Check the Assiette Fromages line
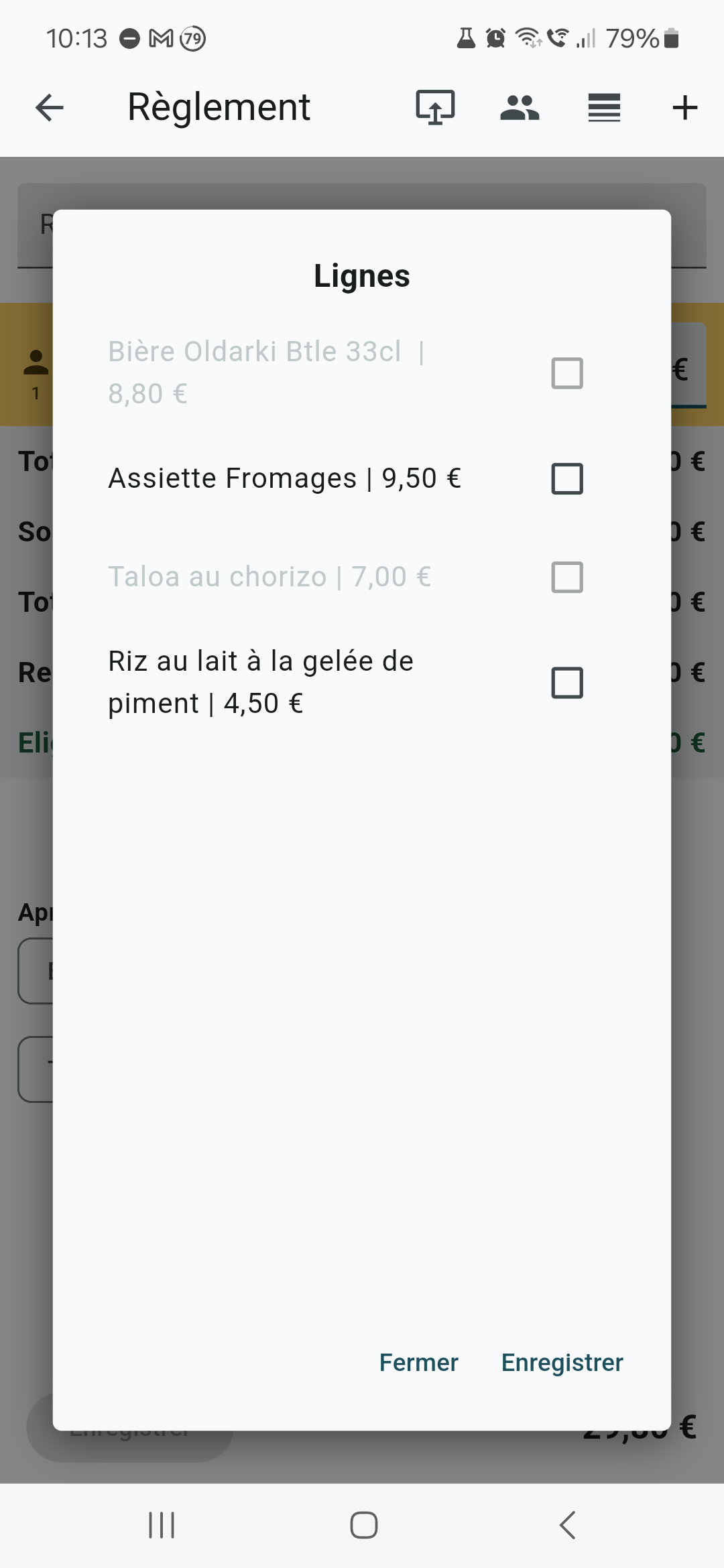This screenshot has width=724, height=1568. point(566,478)
